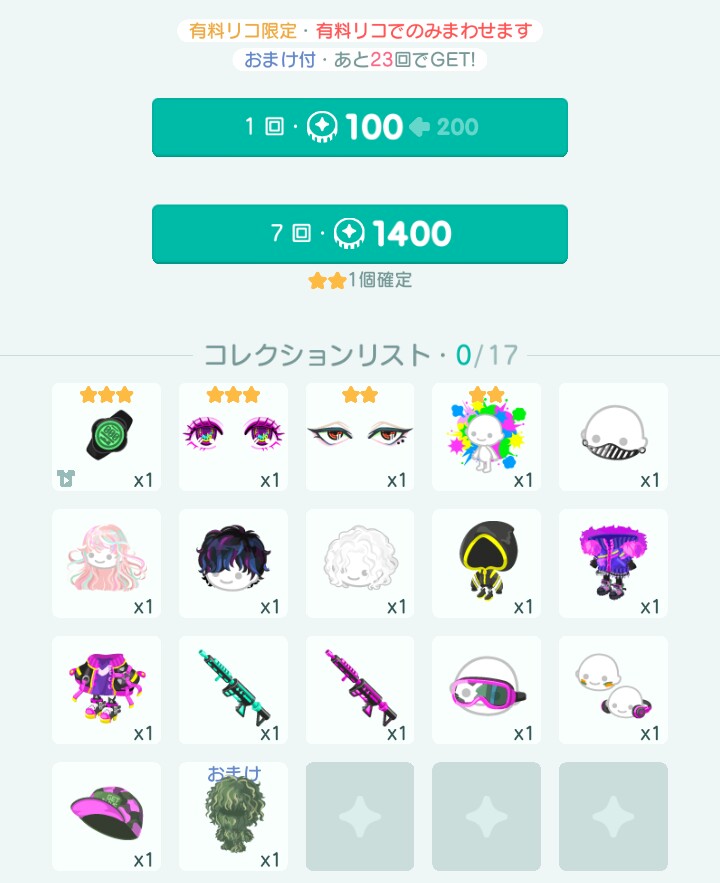The image size is (720, 883).
Task: View the colorful paint splash background item
Action: tap(487, 437)
